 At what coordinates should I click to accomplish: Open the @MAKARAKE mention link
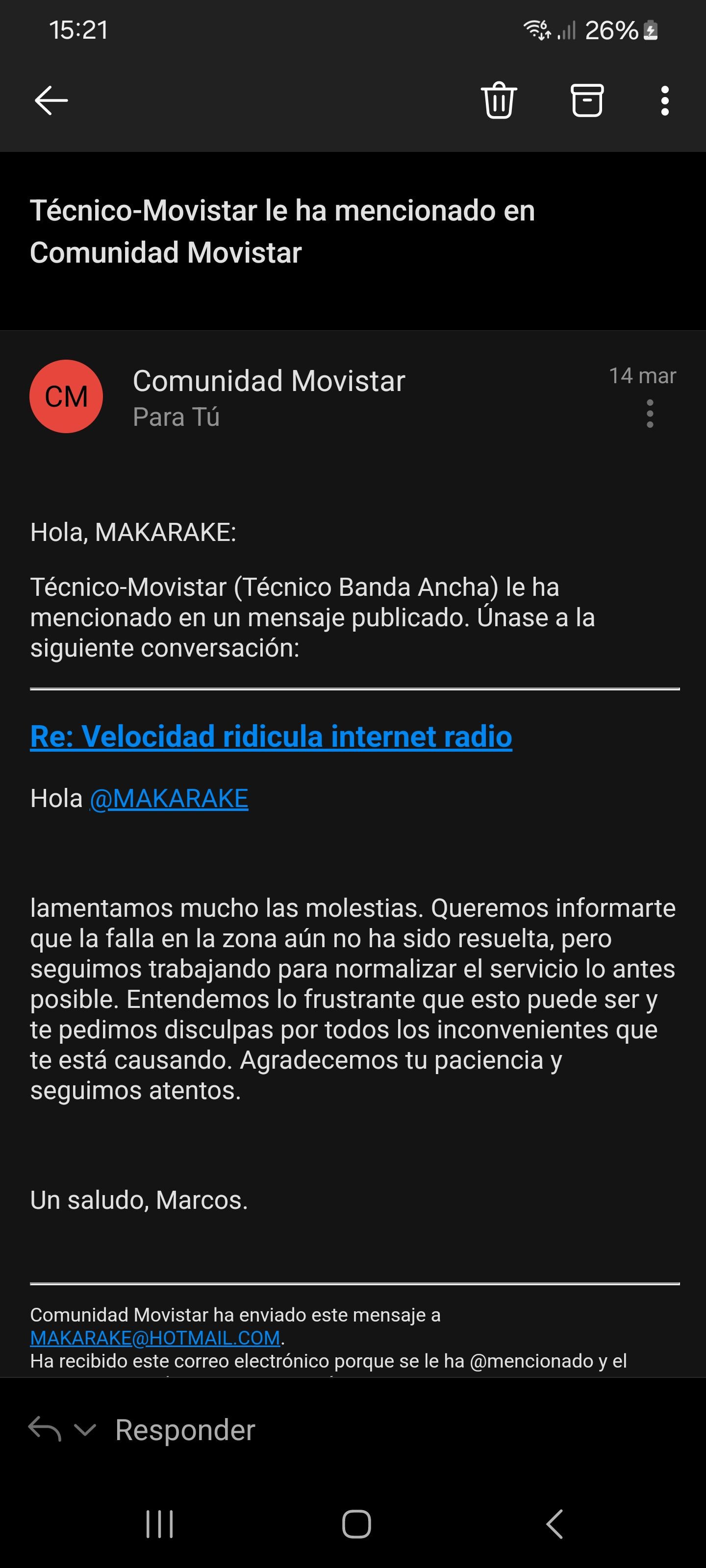[x=169, y=799]
